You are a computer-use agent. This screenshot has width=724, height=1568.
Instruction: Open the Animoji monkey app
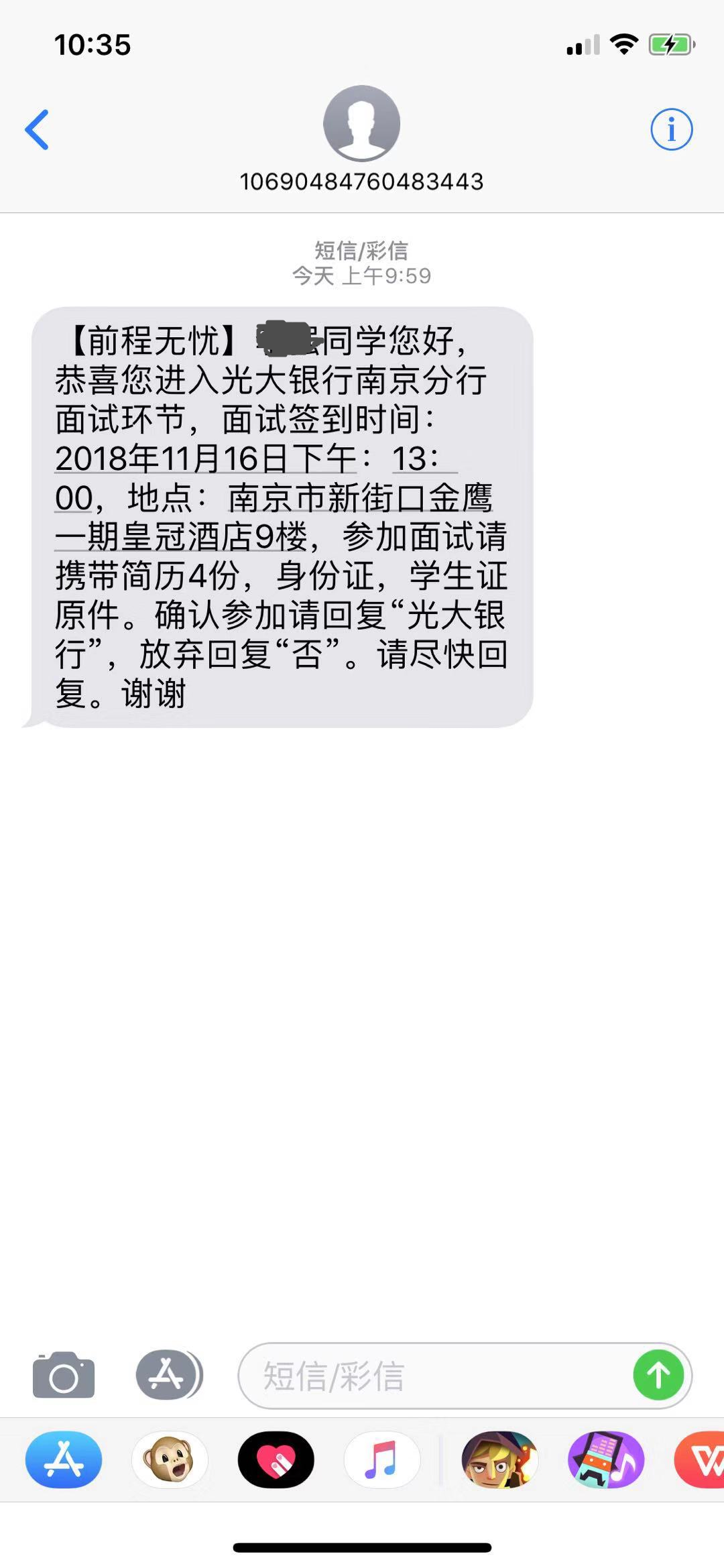pos(170,1459)
